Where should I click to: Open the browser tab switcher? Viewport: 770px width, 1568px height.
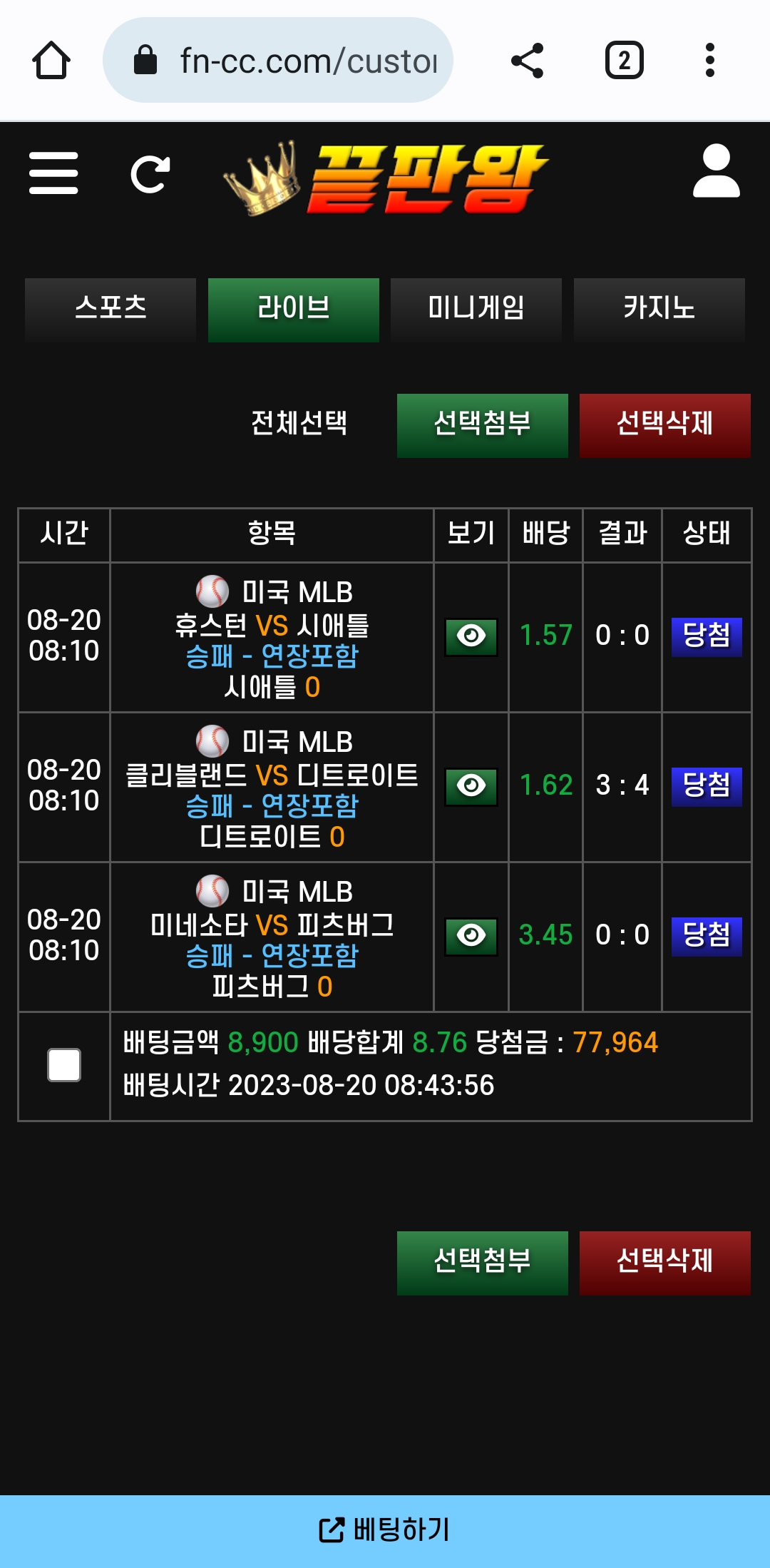(625, 61)
